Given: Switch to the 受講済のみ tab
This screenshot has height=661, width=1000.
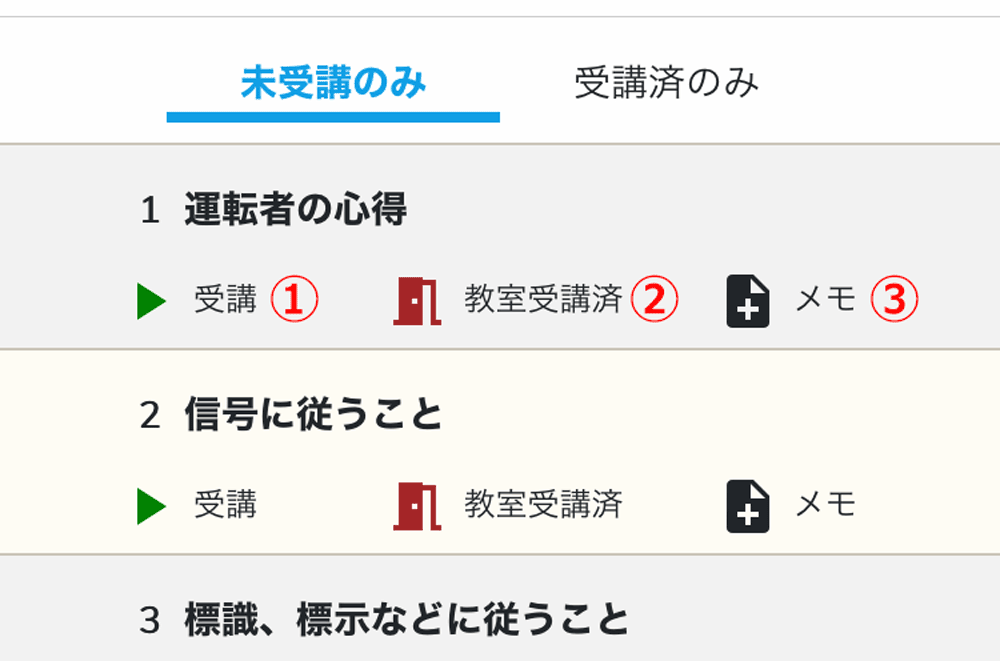Looking at the screenshot, I should (666, 84).
